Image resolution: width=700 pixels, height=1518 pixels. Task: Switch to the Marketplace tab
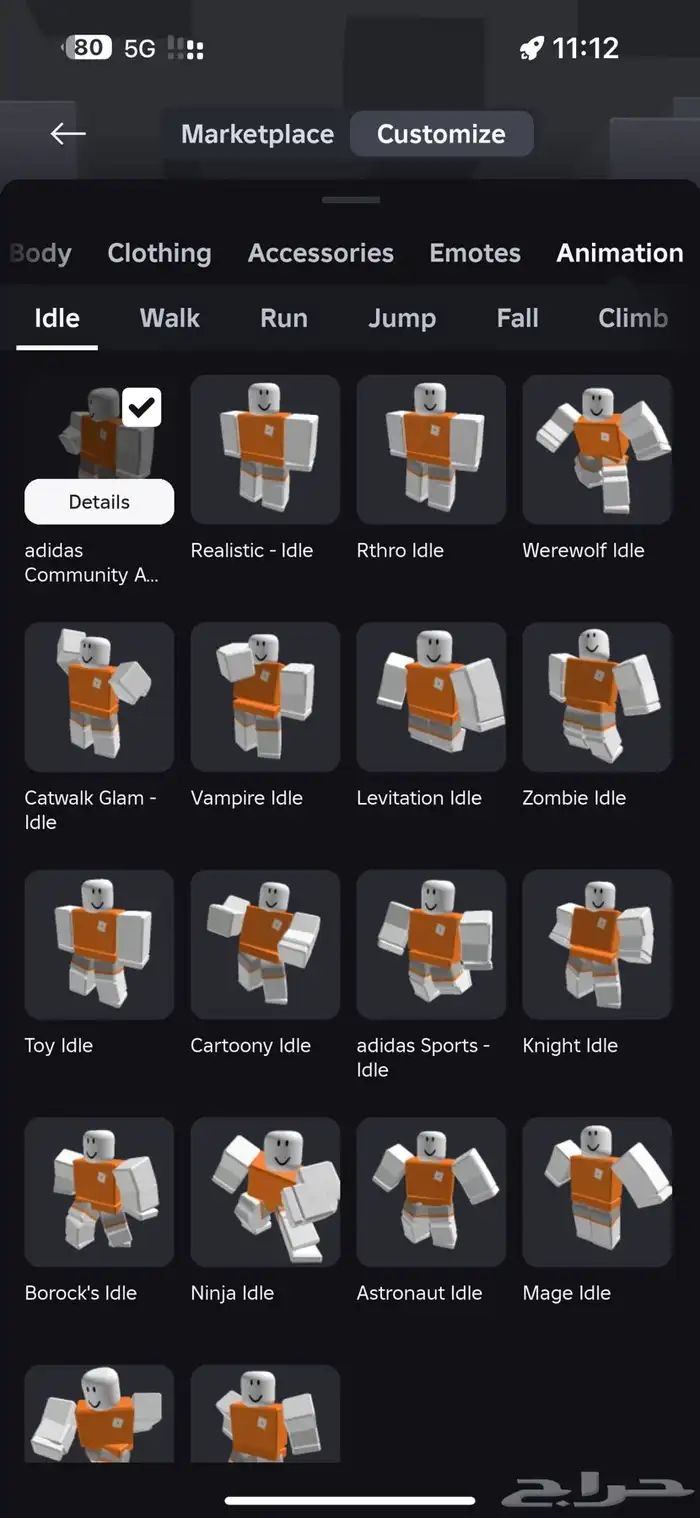click(257, 134)
